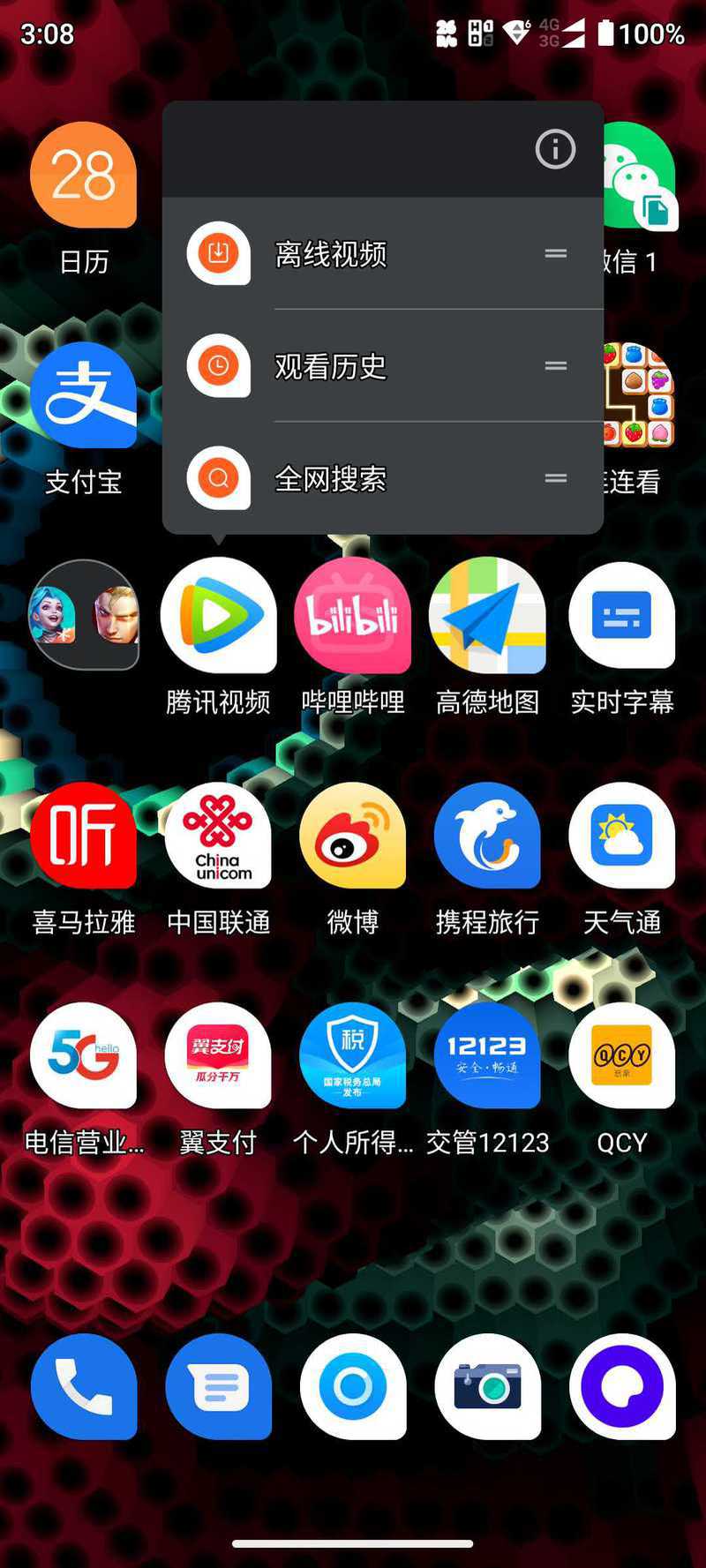
Task: Choose the 全网搜索 shortcut
Action: click(x=383, y=478)
